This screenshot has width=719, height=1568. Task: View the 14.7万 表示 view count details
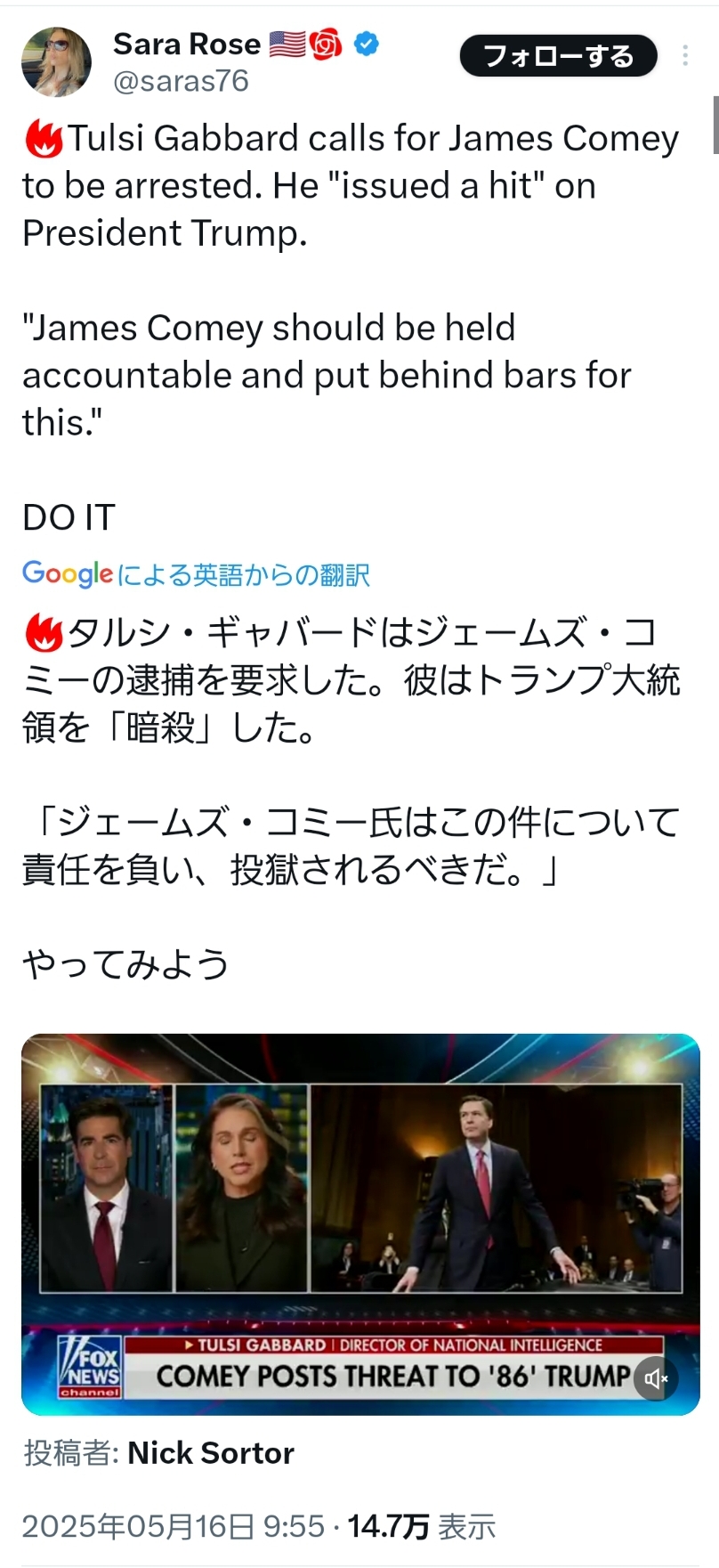coord(421,1526)
